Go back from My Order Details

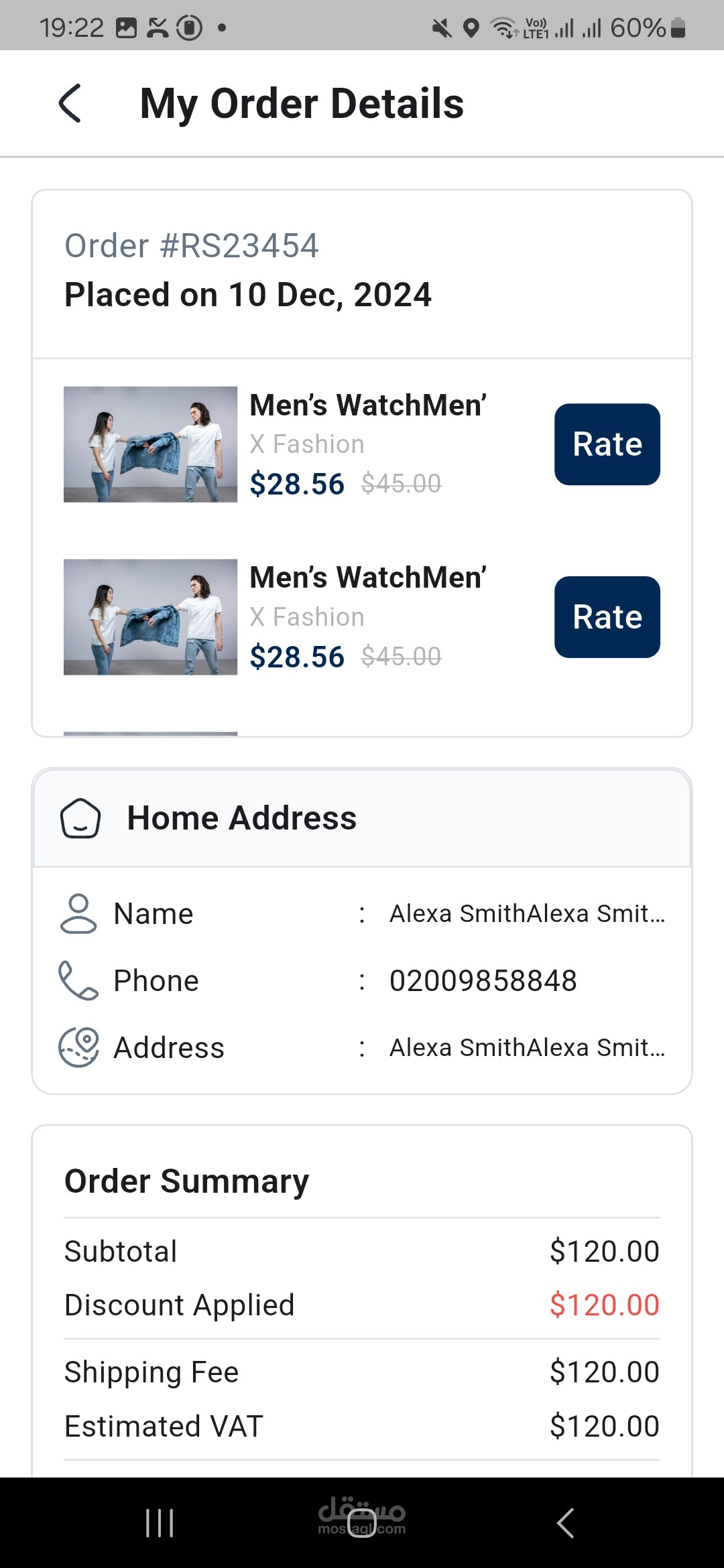(70, 103)
